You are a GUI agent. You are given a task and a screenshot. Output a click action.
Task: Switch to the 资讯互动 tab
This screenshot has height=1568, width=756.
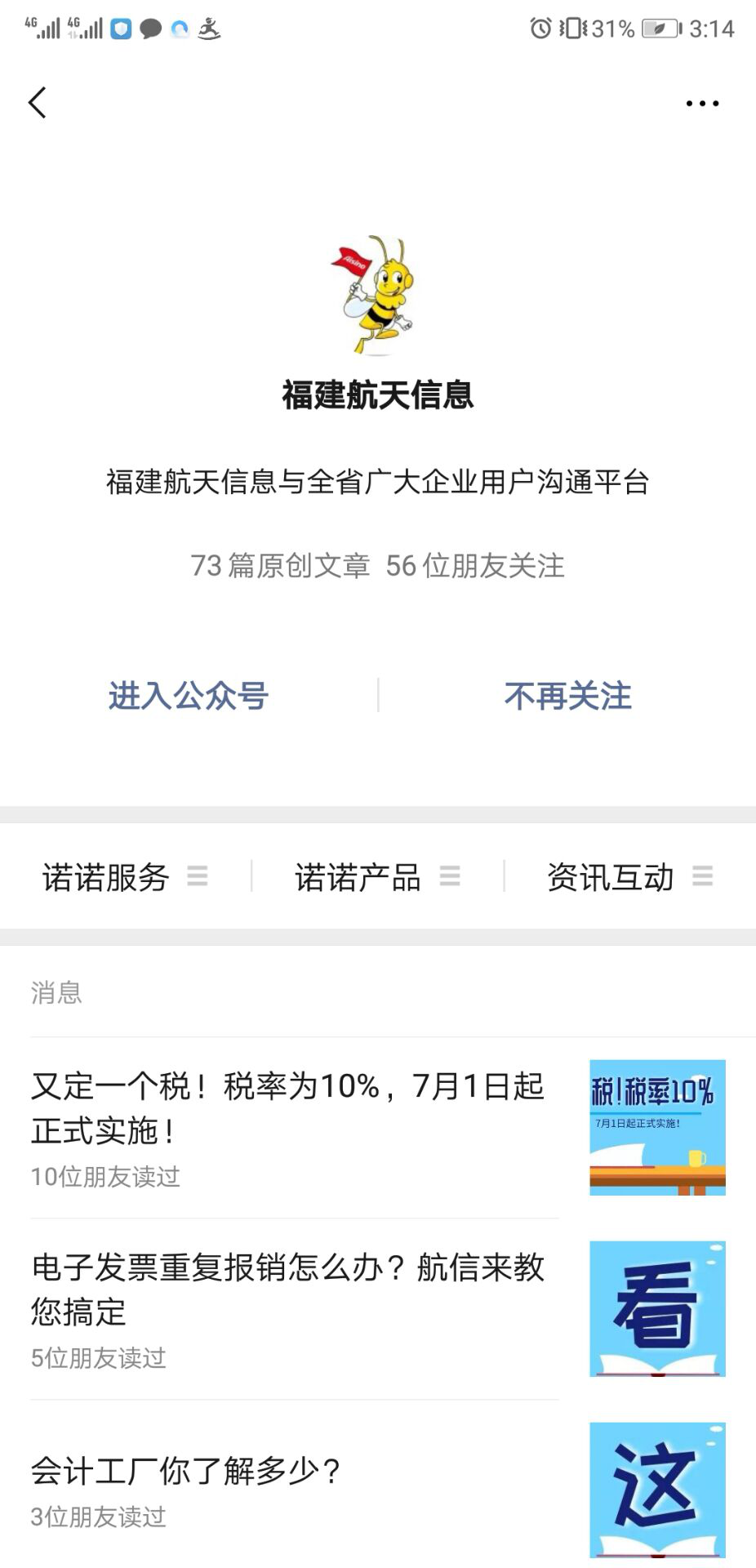612,877
